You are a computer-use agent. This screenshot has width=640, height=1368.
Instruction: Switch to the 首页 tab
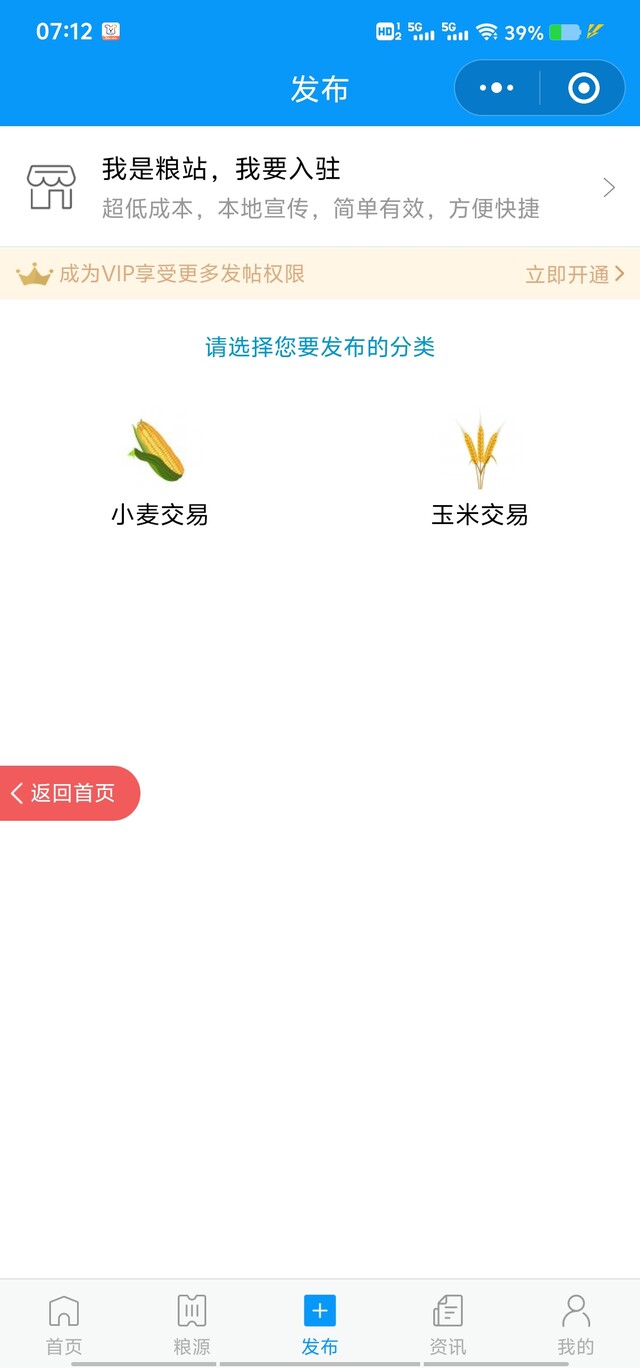64,1324
